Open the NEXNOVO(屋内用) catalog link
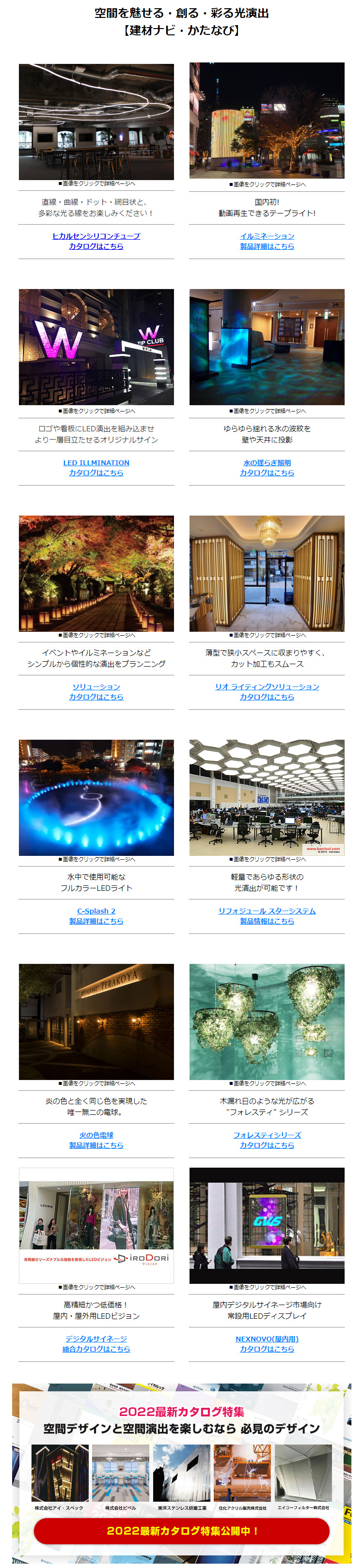This screenshot has height=1568, width=364. tap(267, 1343)
